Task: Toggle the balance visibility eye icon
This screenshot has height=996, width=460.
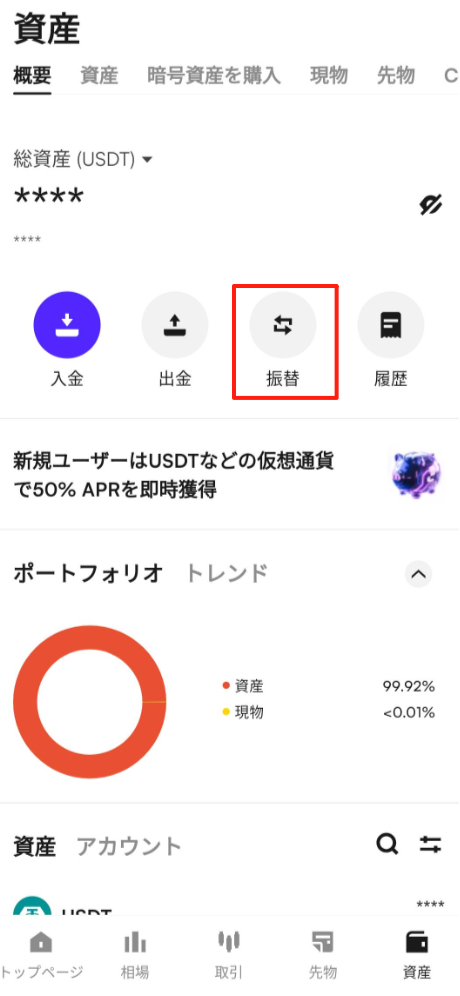Action: coord(430,205)
